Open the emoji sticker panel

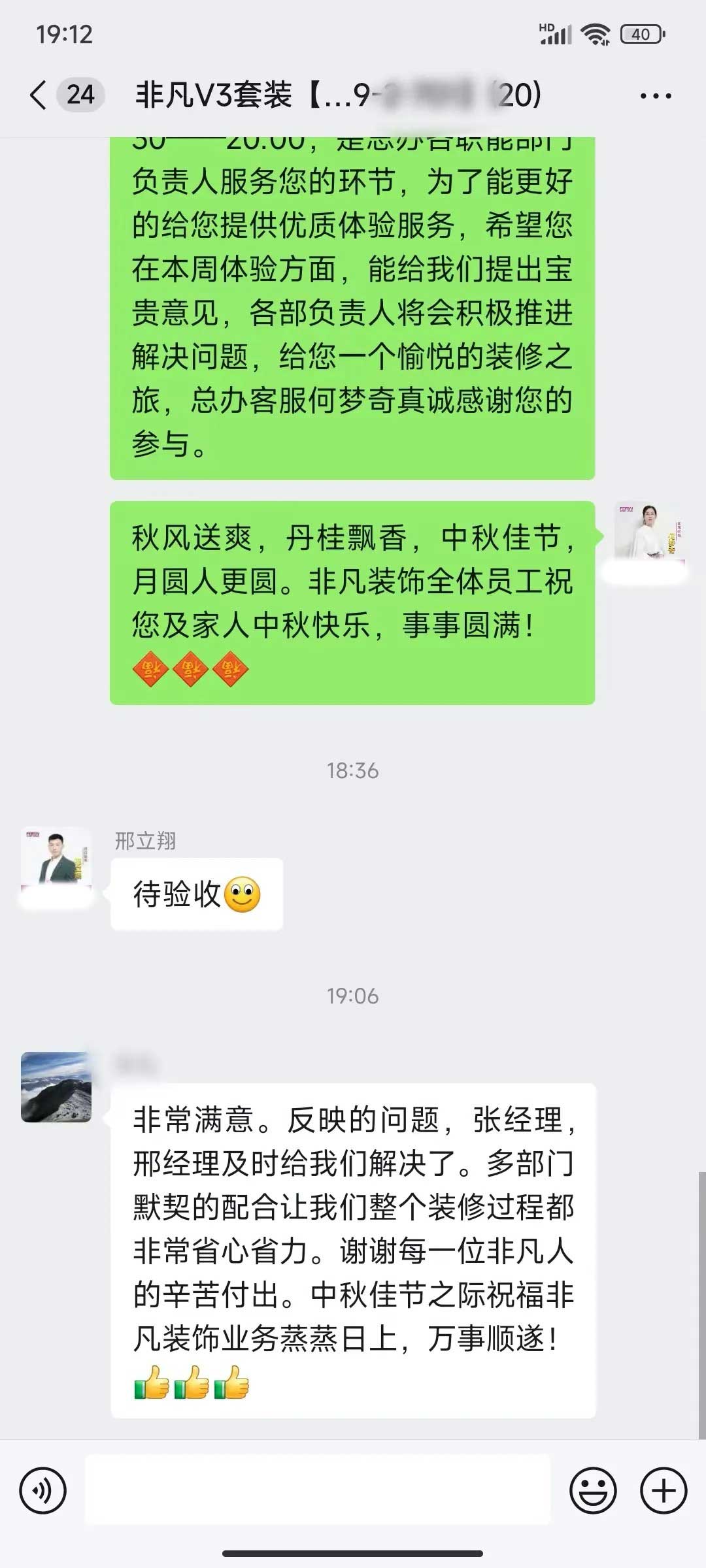[x=593, y=1491]
